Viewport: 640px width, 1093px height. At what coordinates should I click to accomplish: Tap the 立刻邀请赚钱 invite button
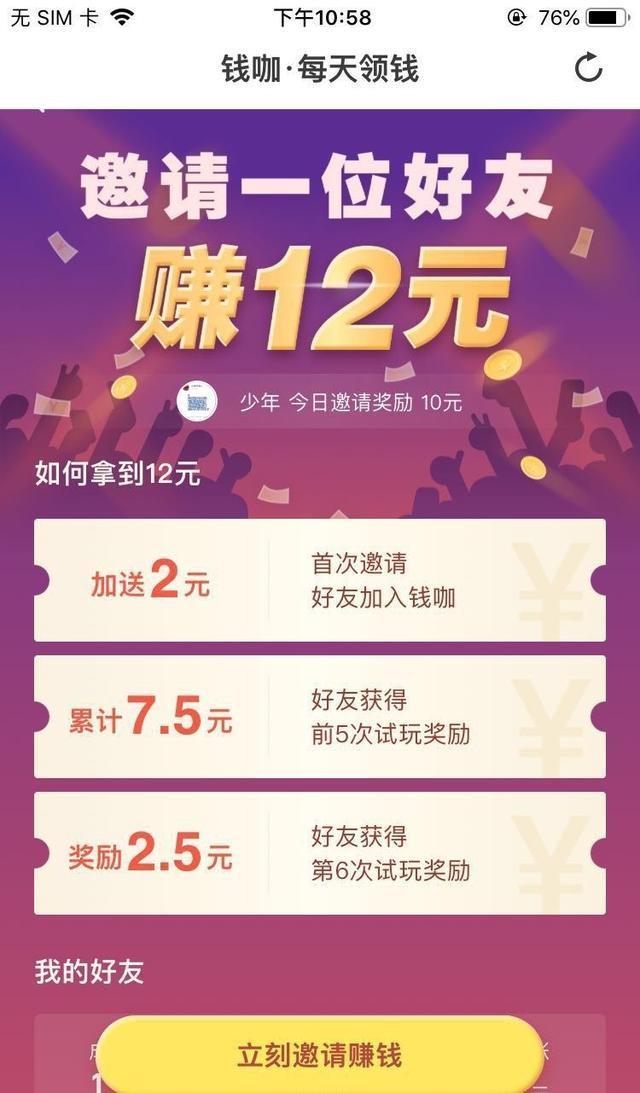coord(320,1056)
